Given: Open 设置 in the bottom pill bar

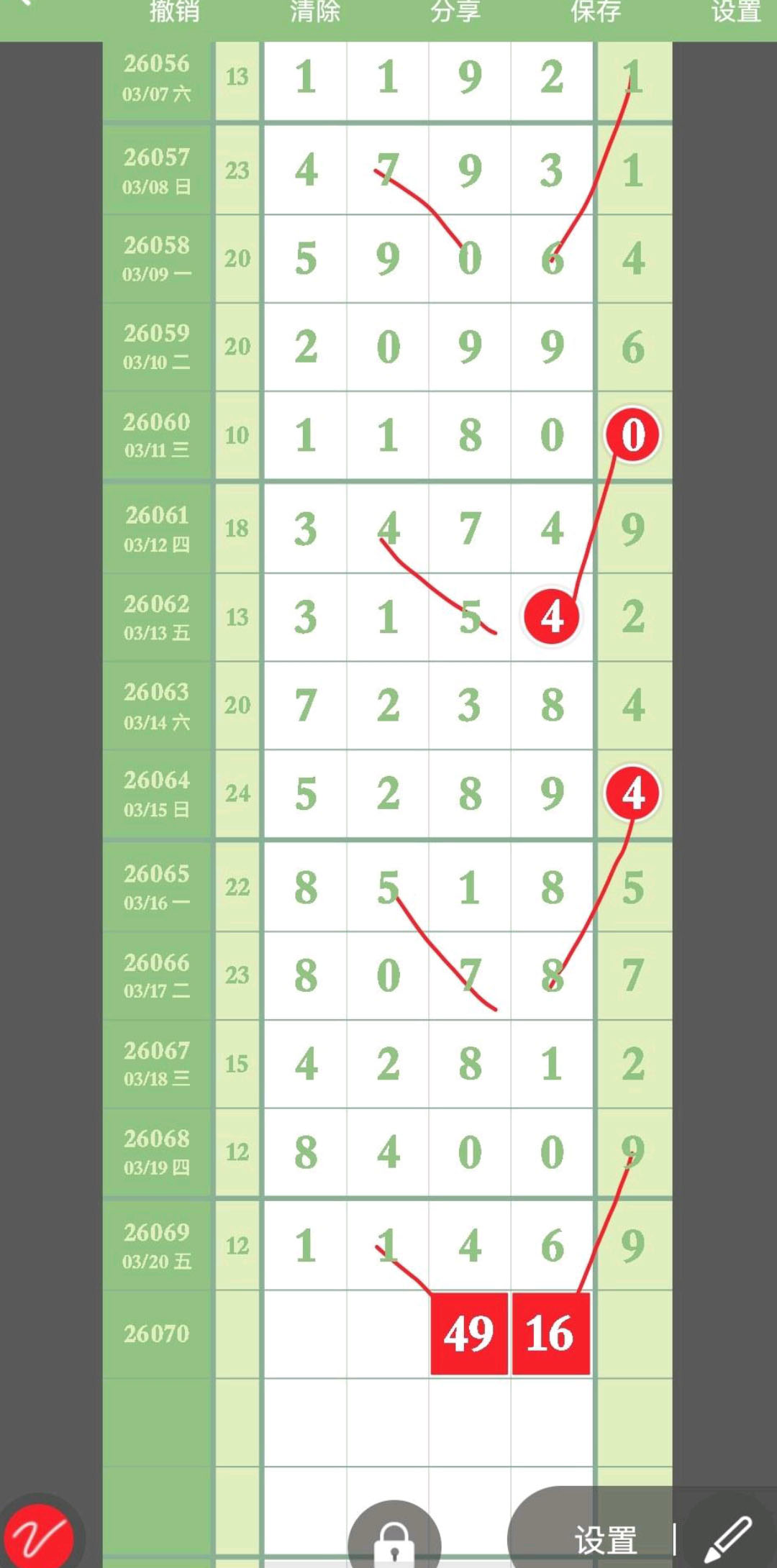Looking at the screenshot, I should [x=606, y=1539].
